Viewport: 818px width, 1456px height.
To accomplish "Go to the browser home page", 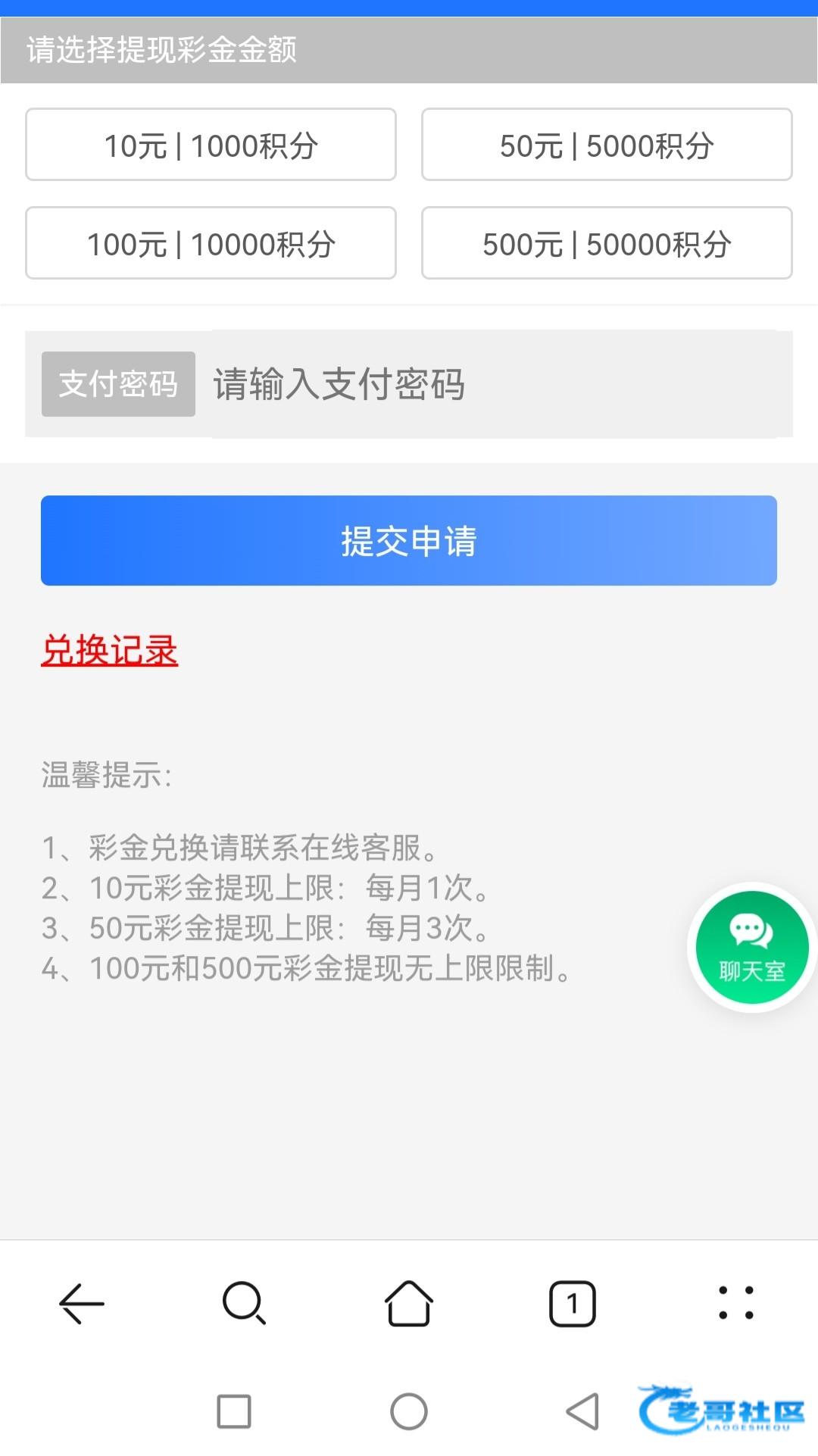I will coord(409,1304).
